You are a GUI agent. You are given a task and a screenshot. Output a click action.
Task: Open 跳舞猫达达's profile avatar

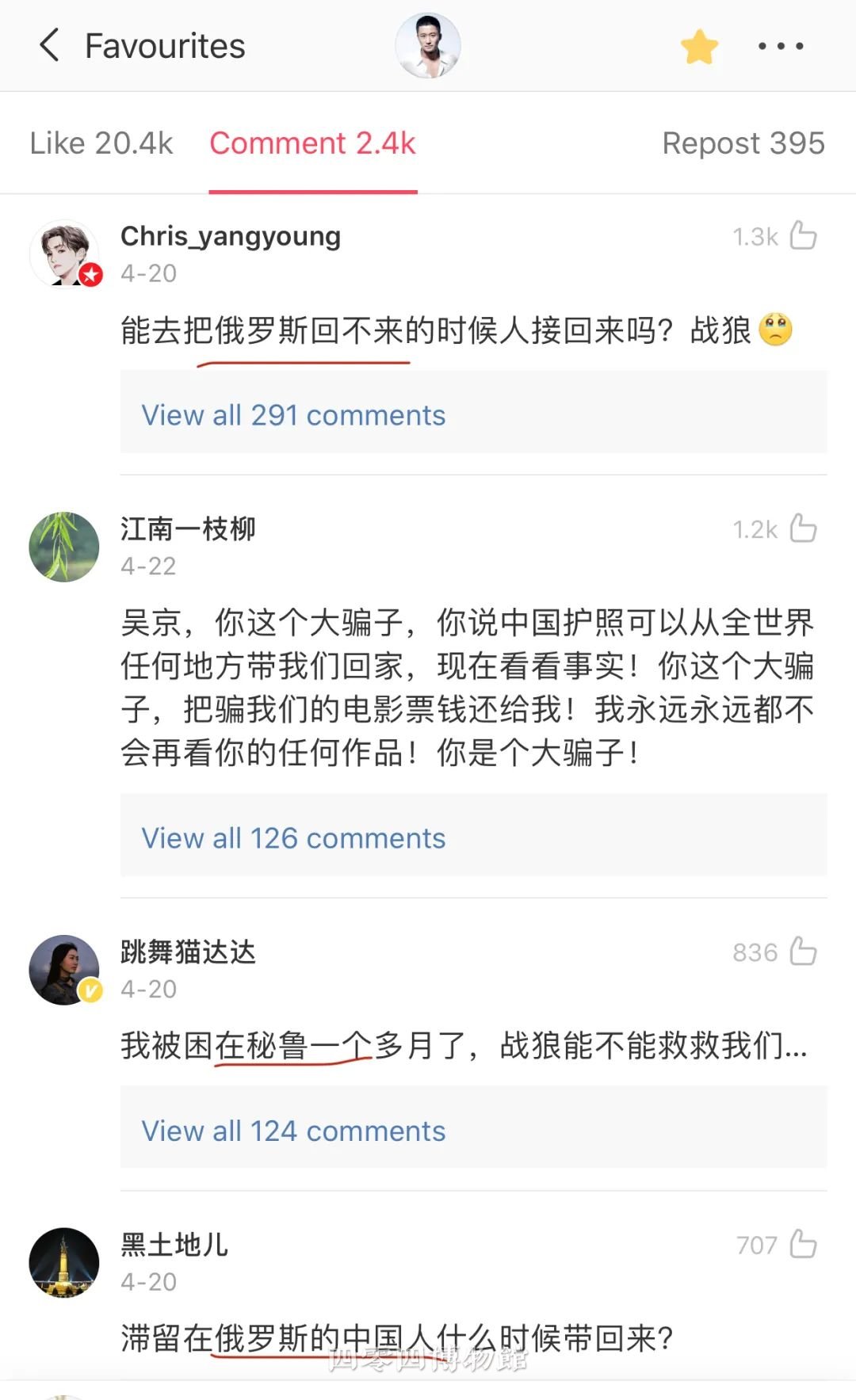pos(64,970)
